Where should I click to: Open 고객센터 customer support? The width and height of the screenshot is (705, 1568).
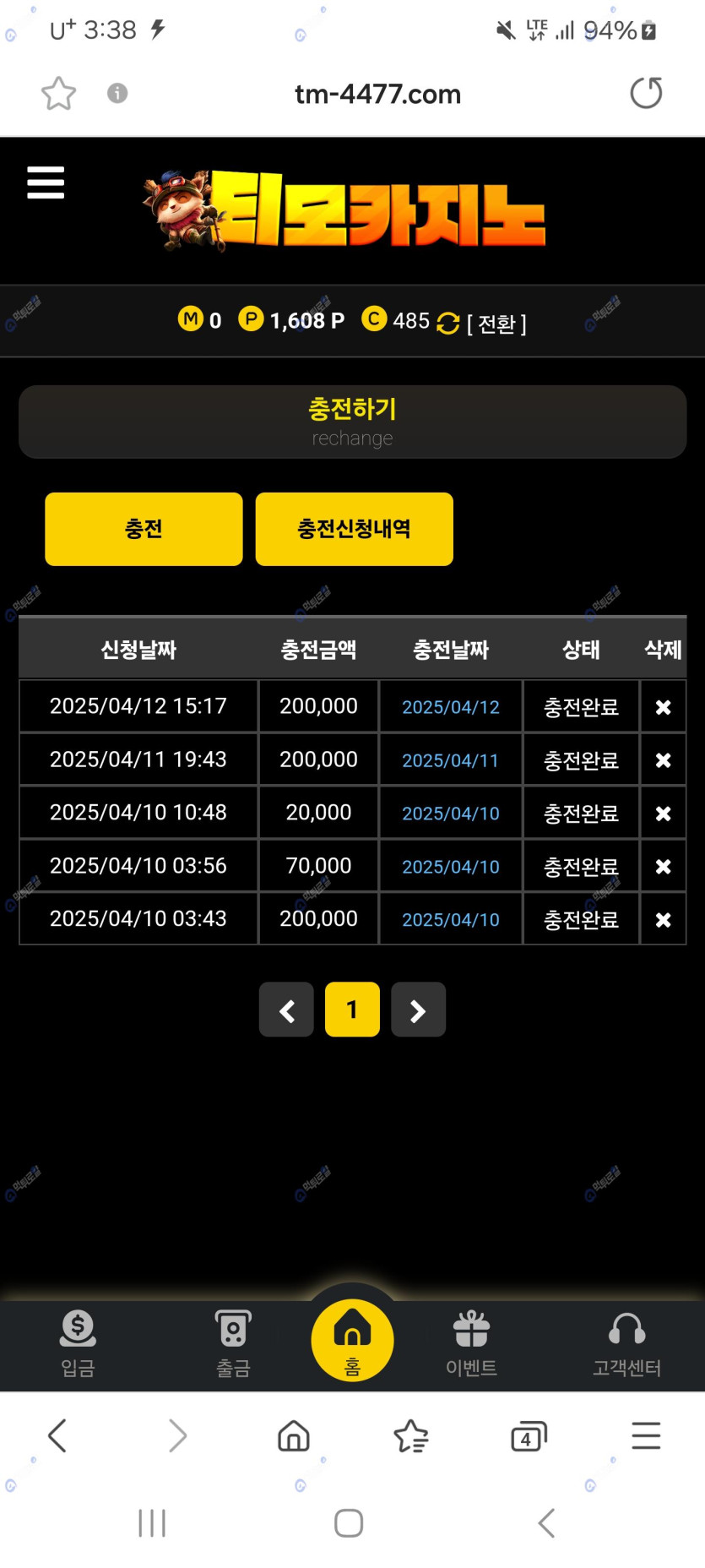(626, 1343)
